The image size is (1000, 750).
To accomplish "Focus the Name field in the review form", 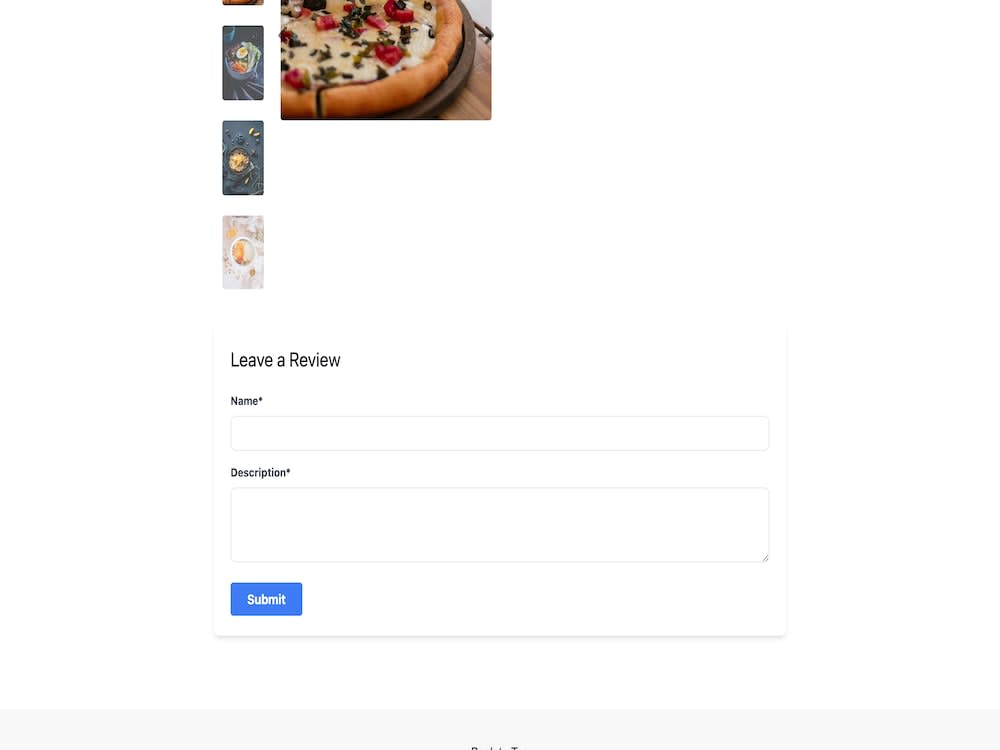I will click(x=499, y=433).
